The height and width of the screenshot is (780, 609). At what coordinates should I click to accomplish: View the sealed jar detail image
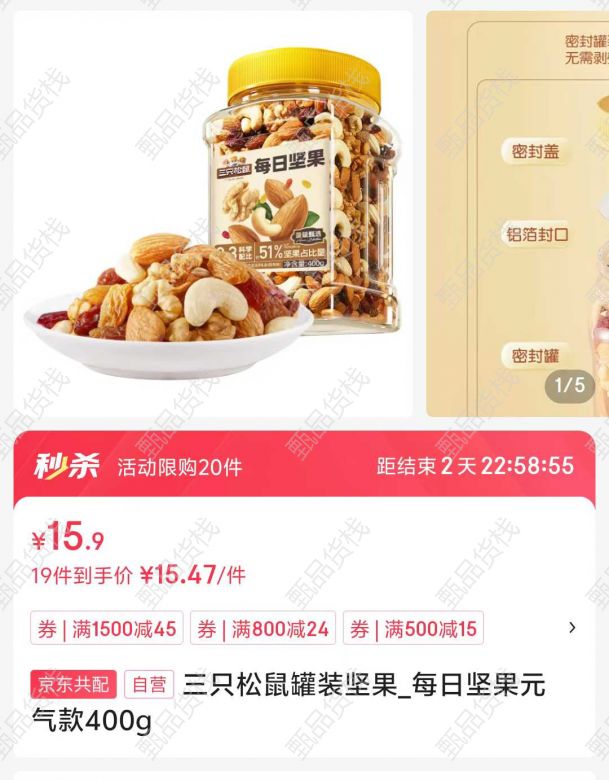click(516, 213)
